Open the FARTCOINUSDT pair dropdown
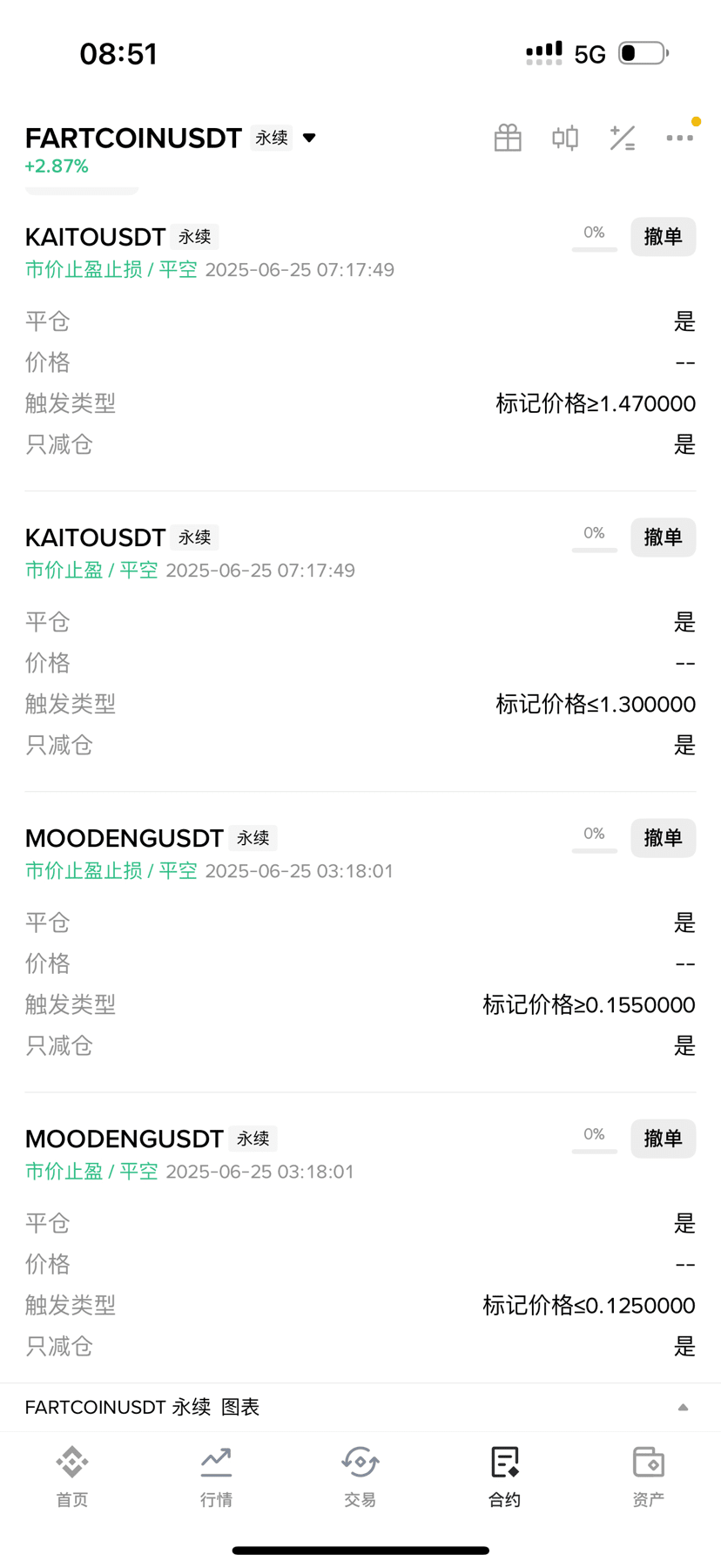The width and height of the screenshot is (721, 1568). click(x=309, y=138)
